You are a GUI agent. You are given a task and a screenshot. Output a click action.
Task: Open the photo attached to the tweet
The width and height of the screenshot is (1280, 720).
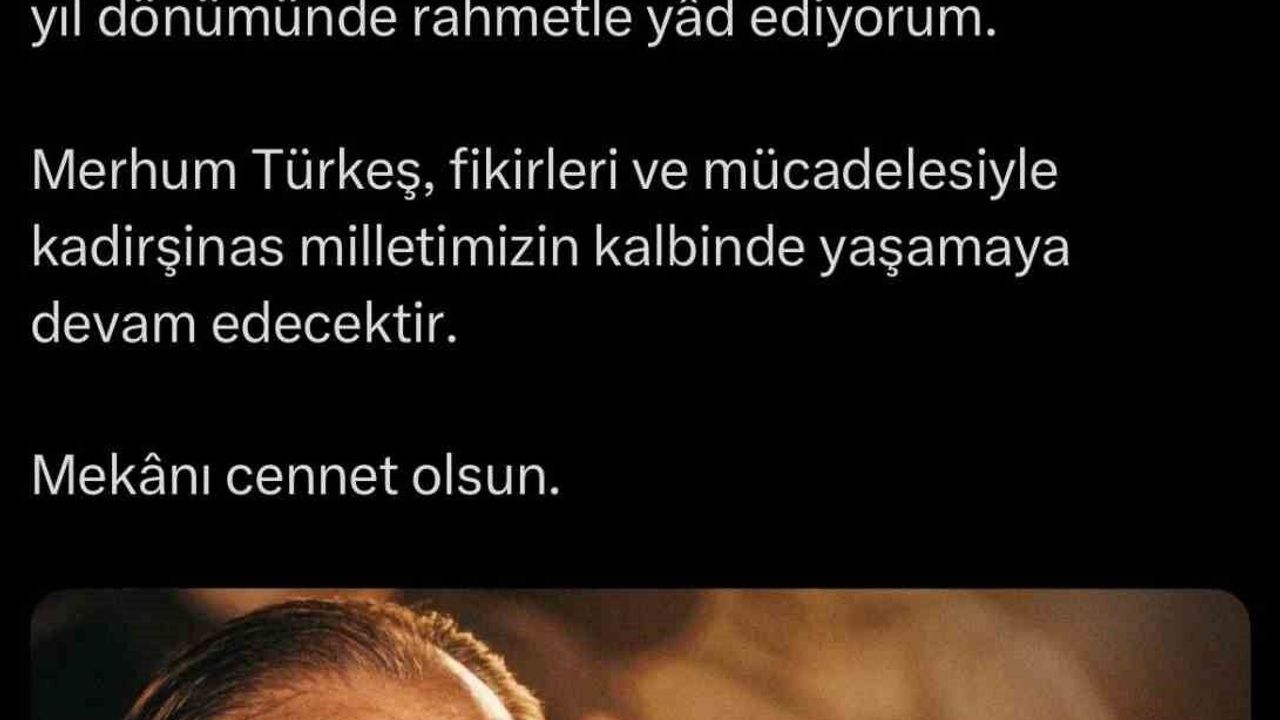tap(640, 655)
